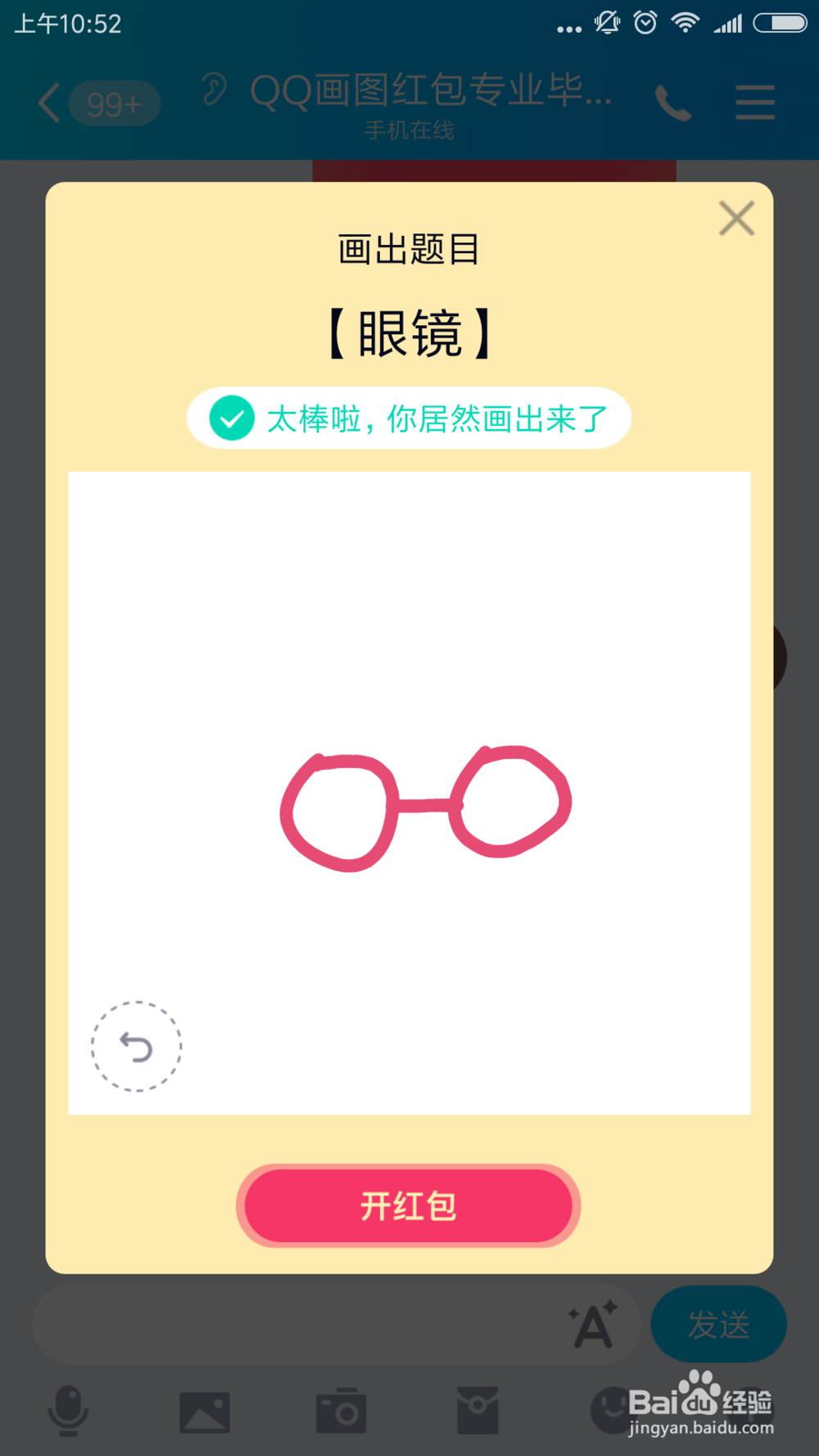The image size is (819, 1456).
Task: Tap the undo arrow on the drawing canvas
Action: pyautogui.click(x=136, y=1047)
